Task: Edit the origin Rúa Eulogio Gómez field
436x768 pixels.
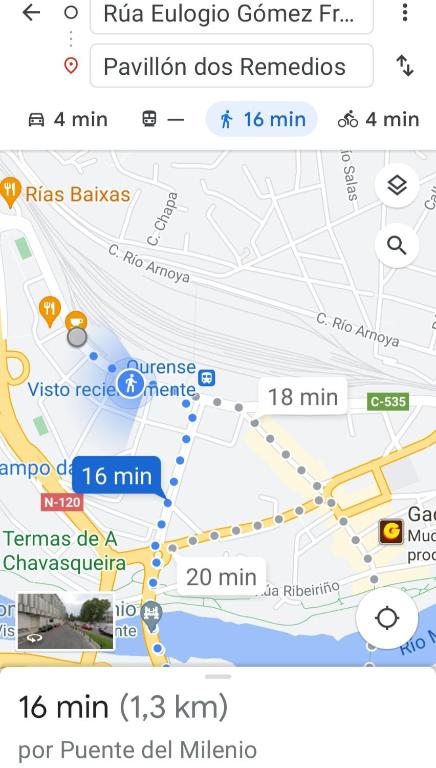Action: [x=232, y=15]
